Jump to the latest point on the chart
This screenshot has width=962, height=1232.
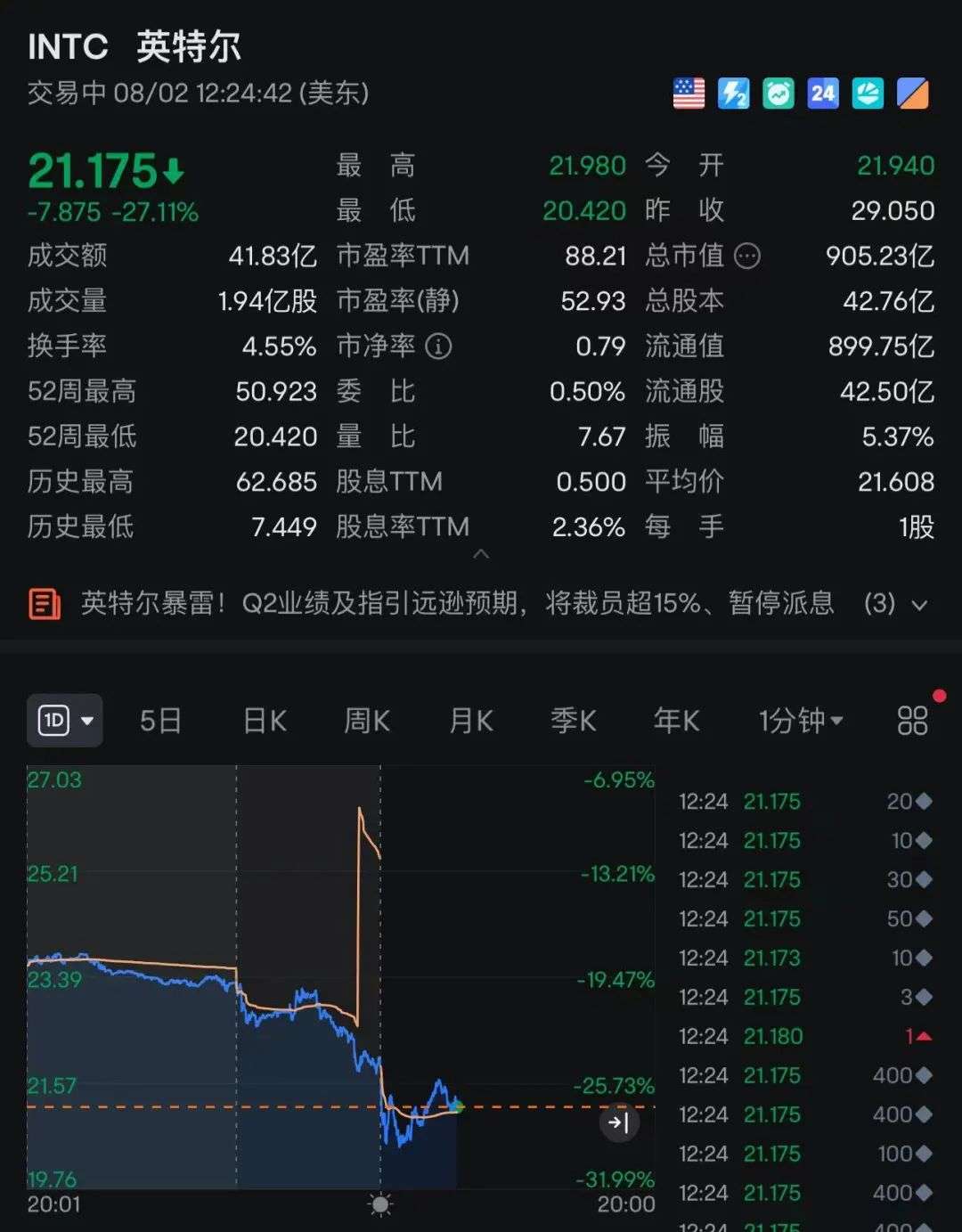point(618,1122)
